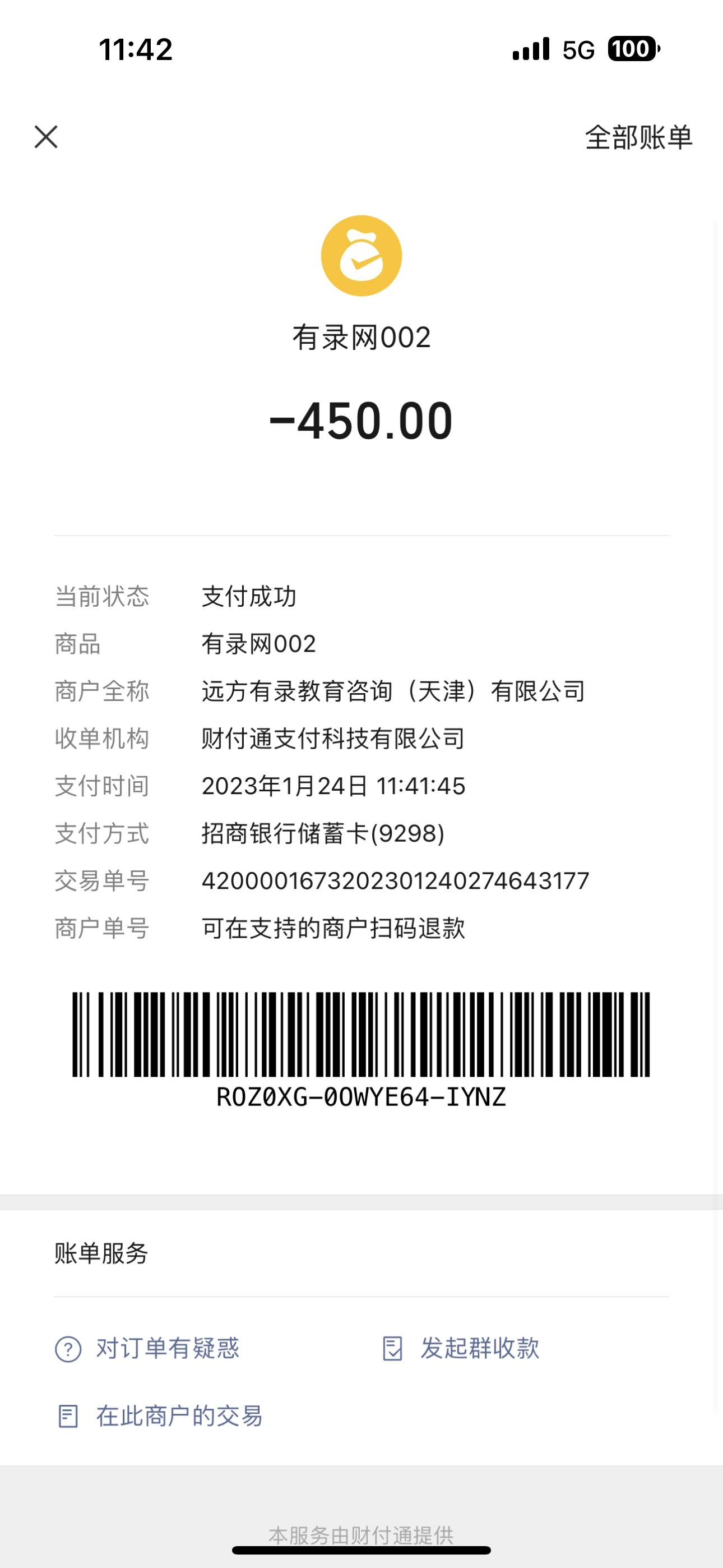Start a group collection via 发起群收款
Screen dimensions: 723x1568
tap(461, 1348)
